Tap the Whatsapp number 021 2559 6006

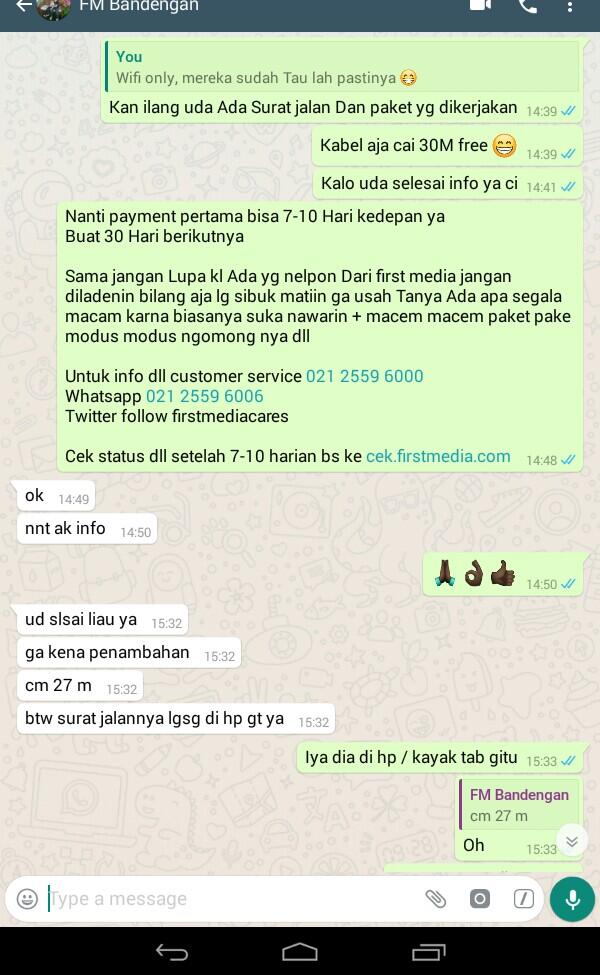coord(204,396)
